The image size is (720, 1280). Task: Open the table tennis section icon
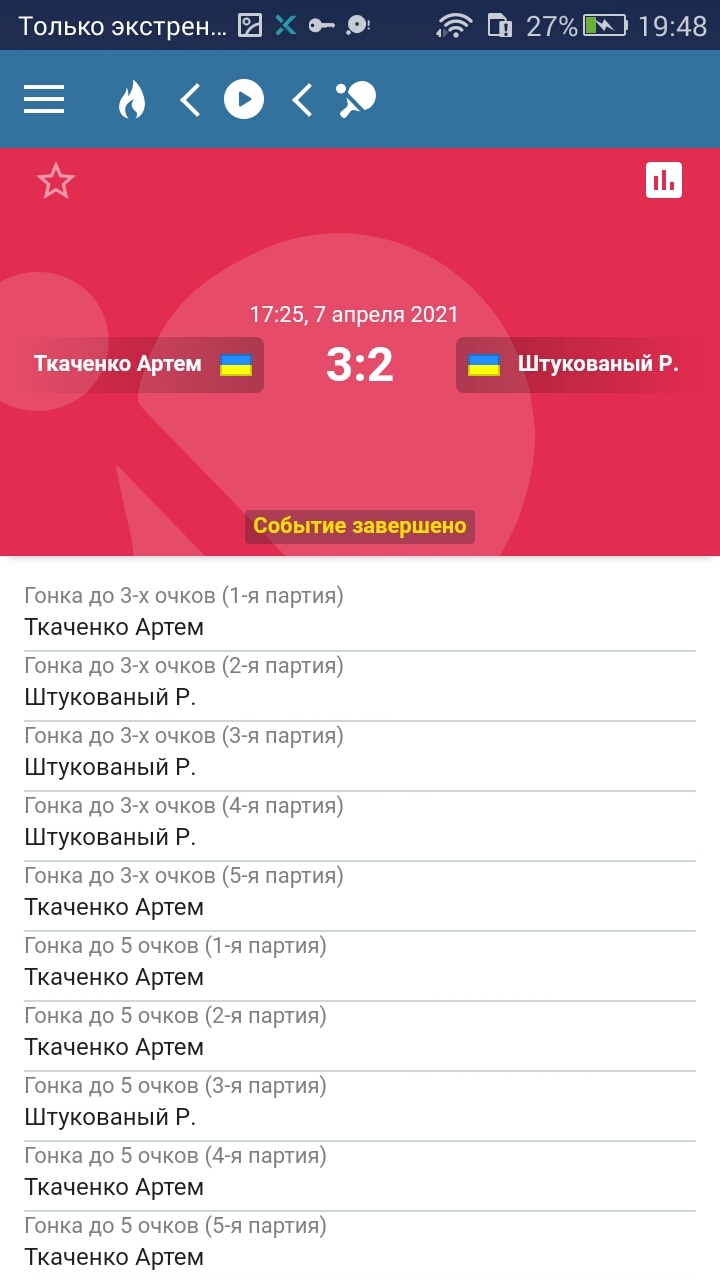tap(356, 99)
